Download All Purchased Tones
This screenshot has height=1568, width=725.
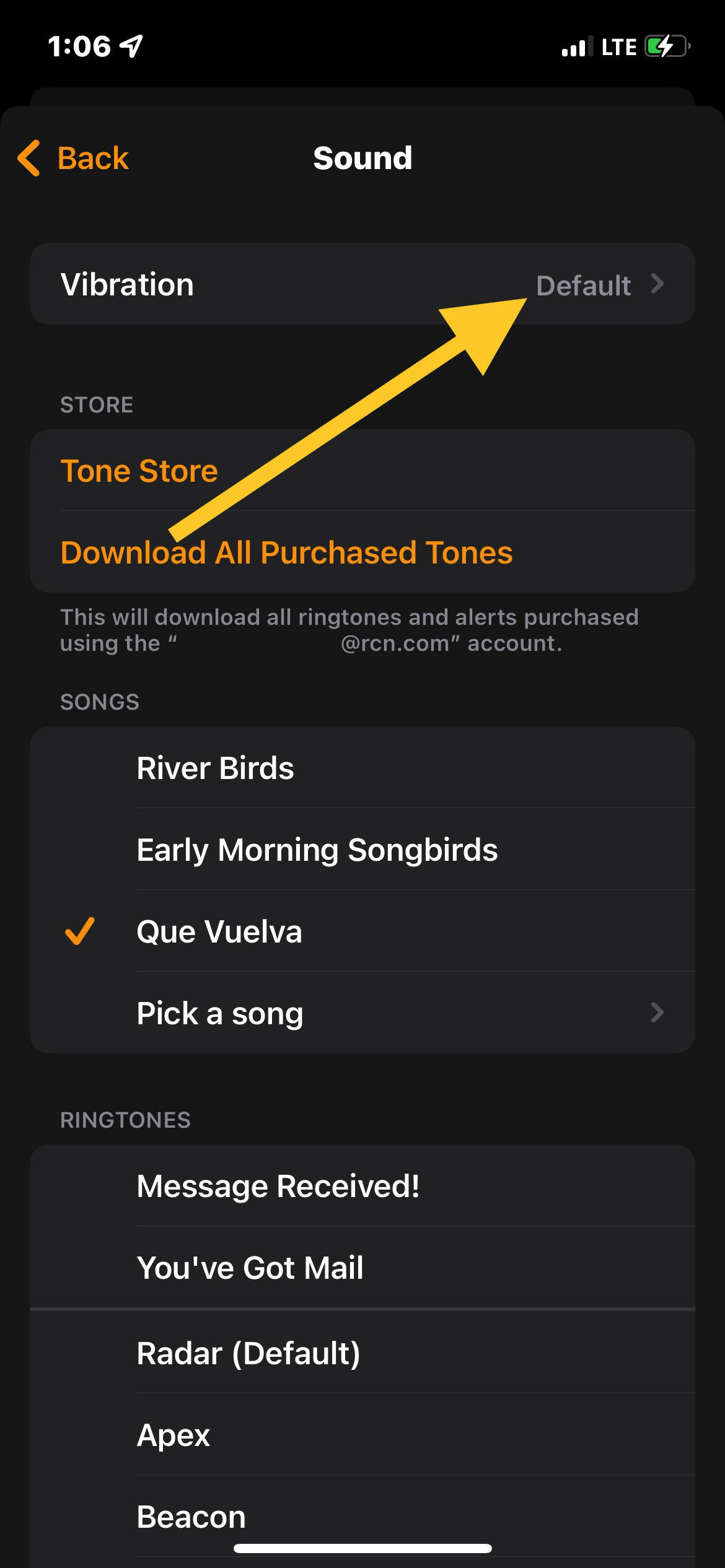pos(362,552)
